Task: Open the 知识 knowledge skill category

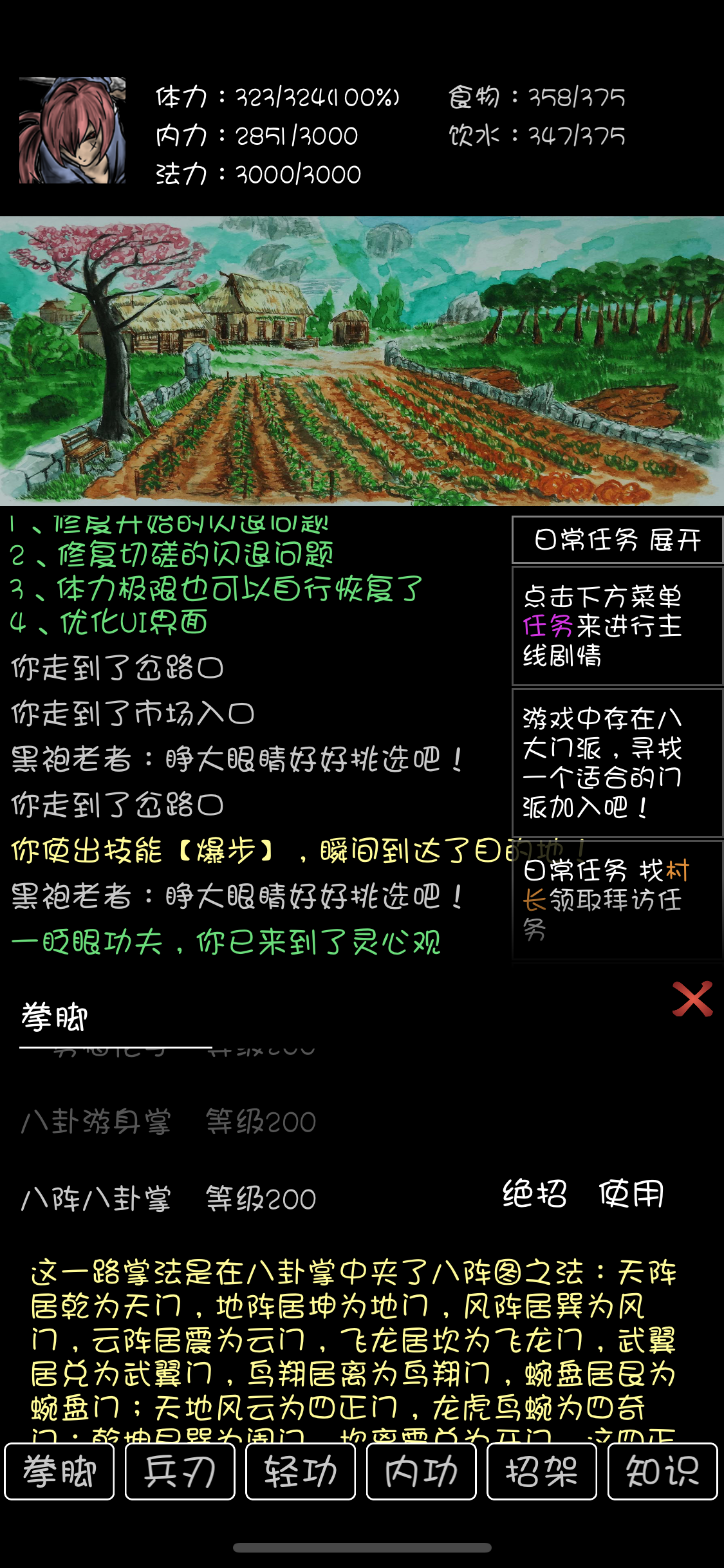Action: click(x=661, y=1470)
